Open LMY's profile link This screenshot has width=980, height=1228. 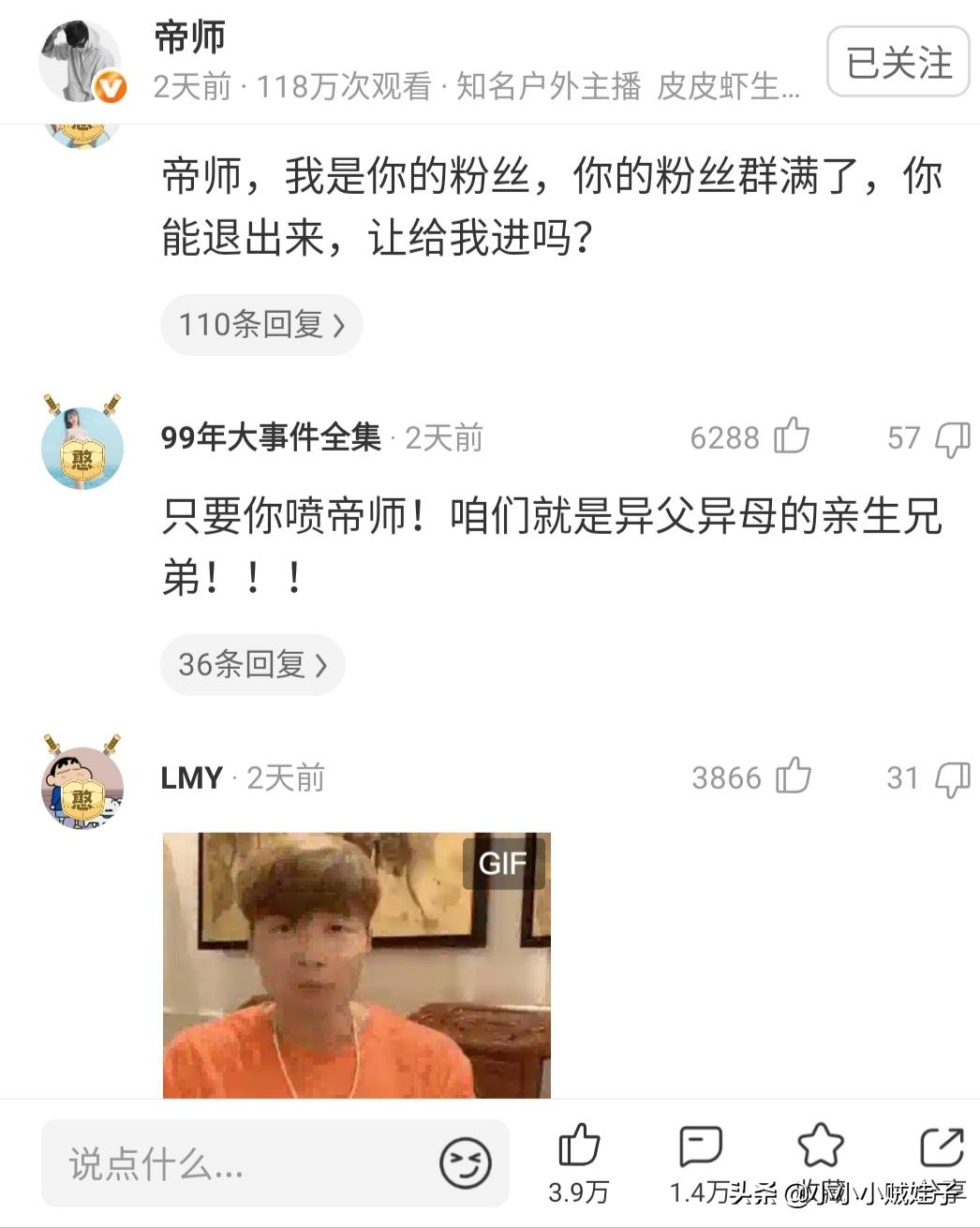pos(189,777)
